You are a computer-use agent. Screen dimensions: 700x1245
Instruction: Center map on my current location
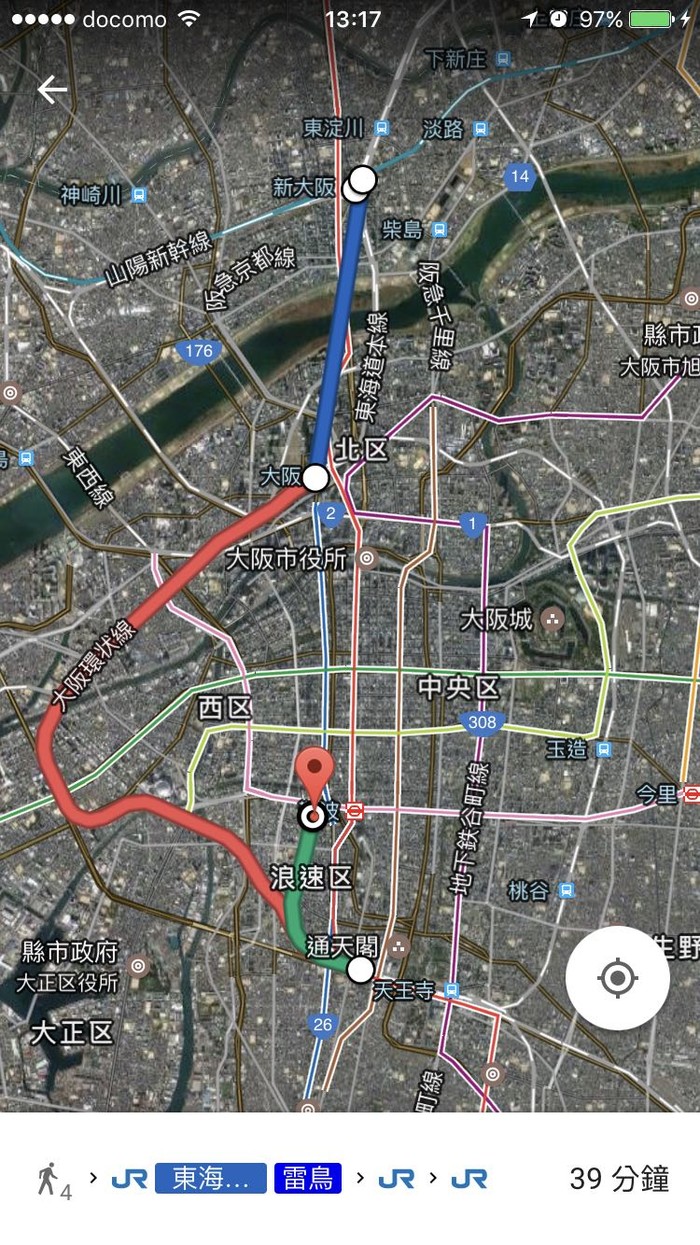[617, 977]
